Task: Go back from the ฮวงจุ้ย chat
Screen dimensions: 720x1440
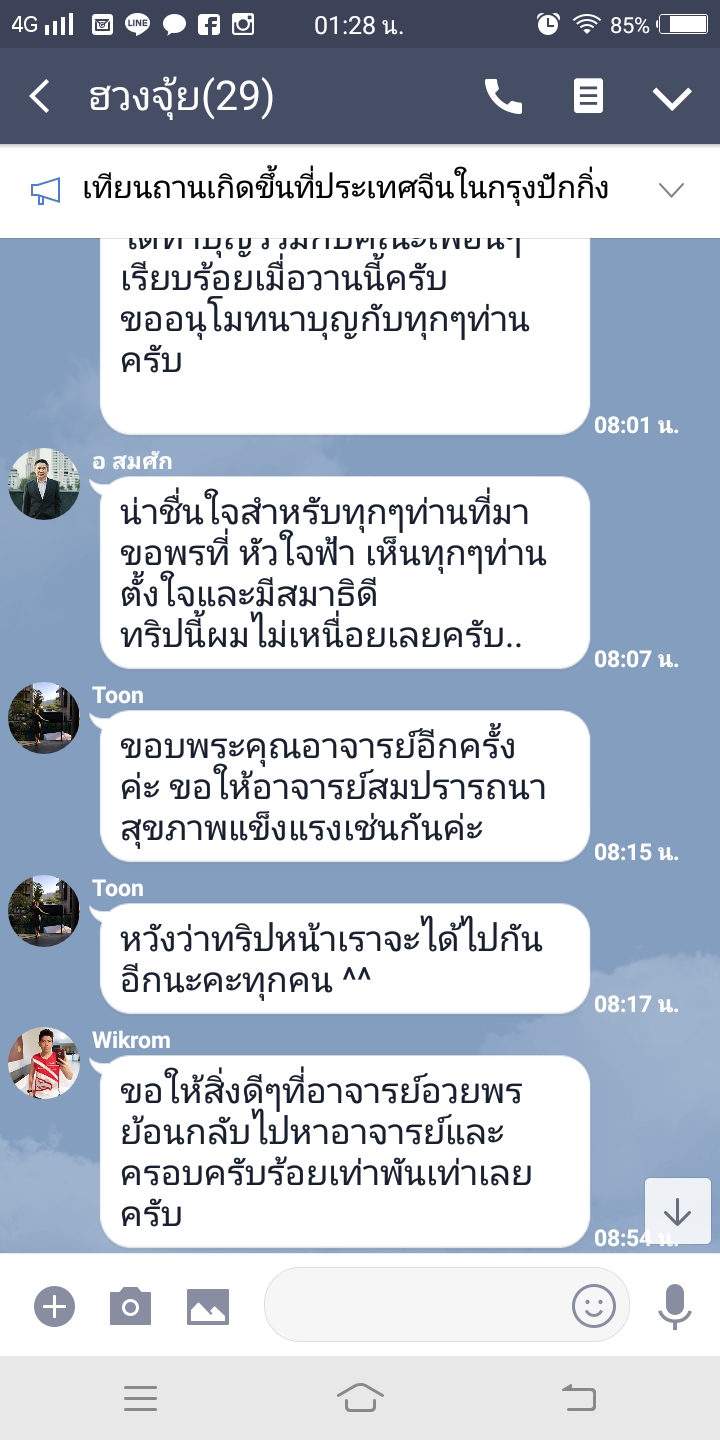Action: (x=40, y=97)
